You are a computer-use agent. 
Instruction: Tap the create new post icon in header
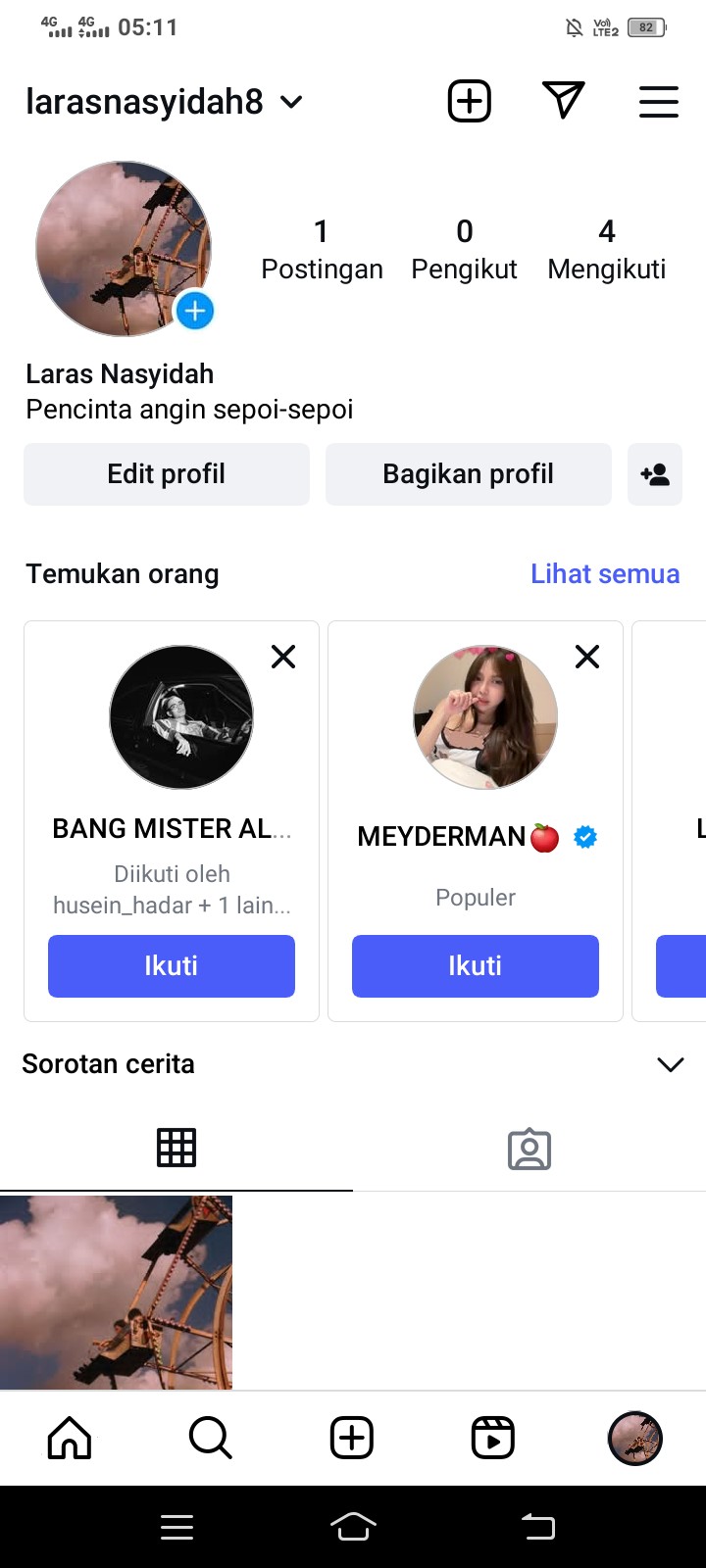(x=470, y=101)
